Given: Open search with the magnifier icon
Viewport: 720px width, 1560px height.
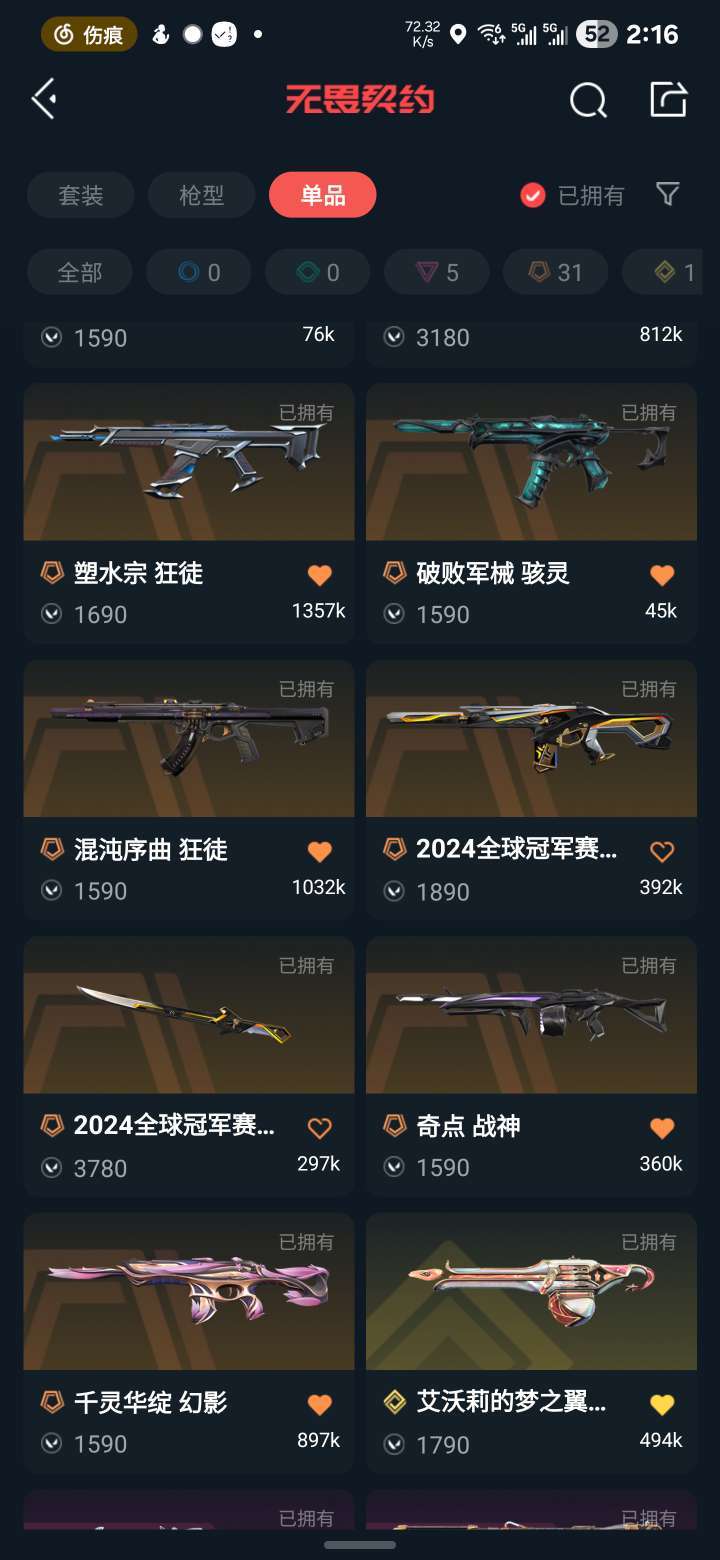Looking at the screenshot, I should coord(588,100).
